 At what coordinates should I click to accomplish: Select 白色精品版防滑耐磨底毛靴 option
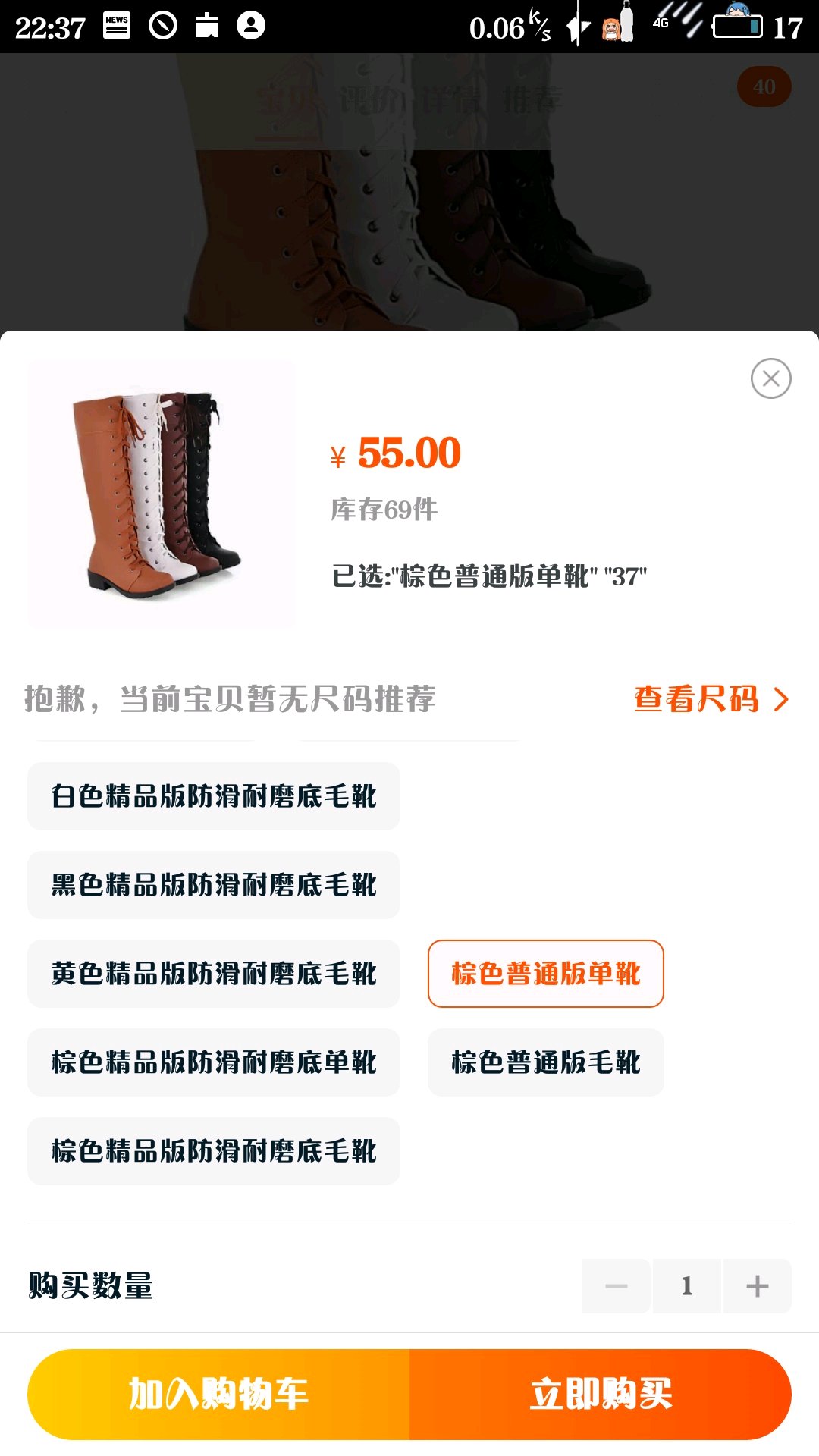point(214,796)
